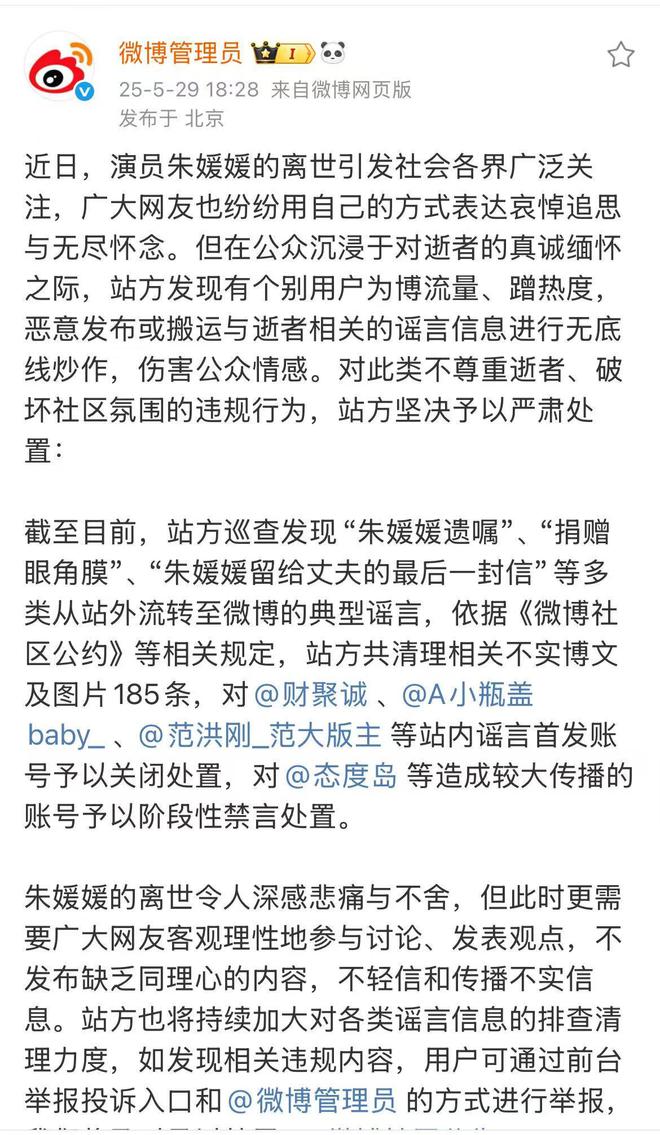Open the @范洪刚_范大版主 mention link
The image size is (660, 1135).
pyautogui.click(x=260, y=735)
